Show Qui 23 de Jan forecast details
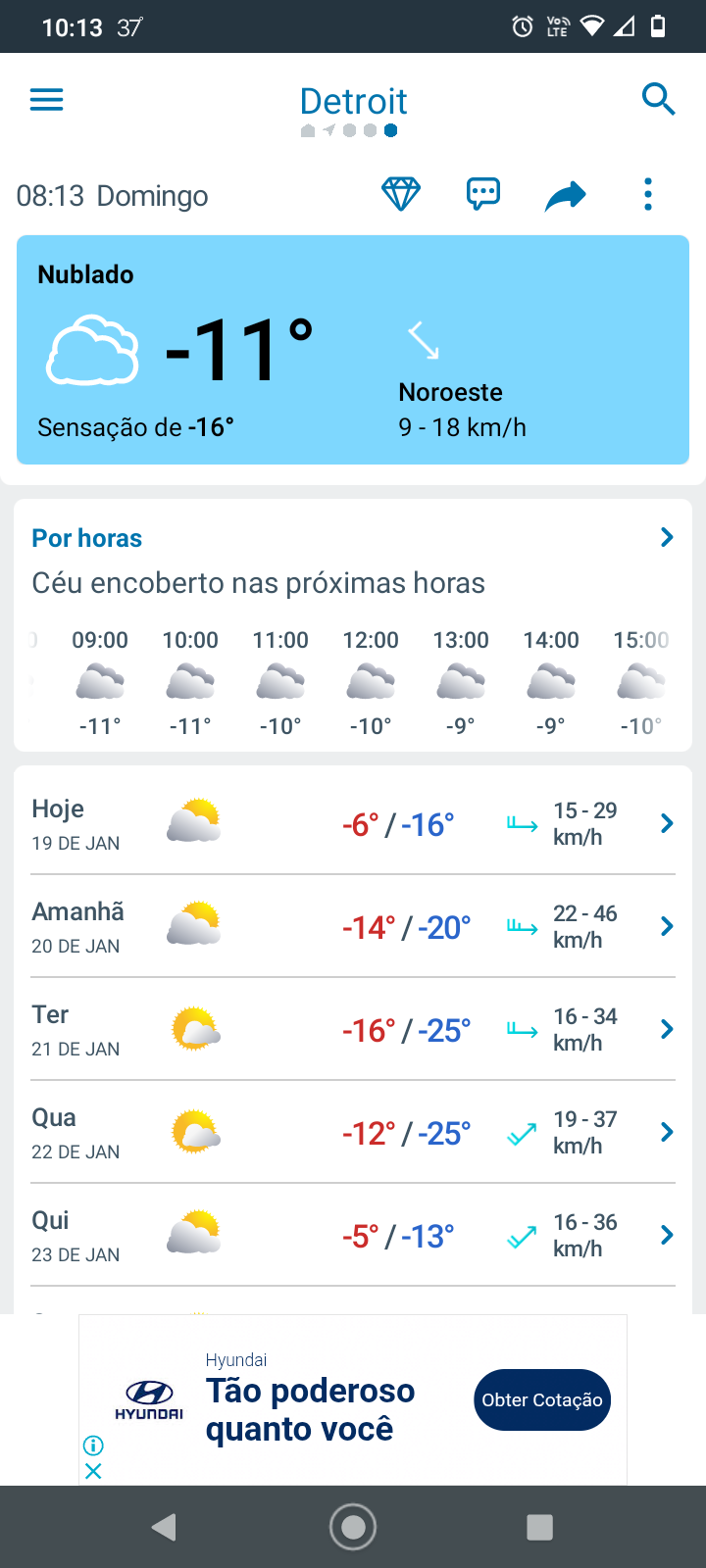The width and height of the screenshot is (706, 1568). [x=353, y=1235]
